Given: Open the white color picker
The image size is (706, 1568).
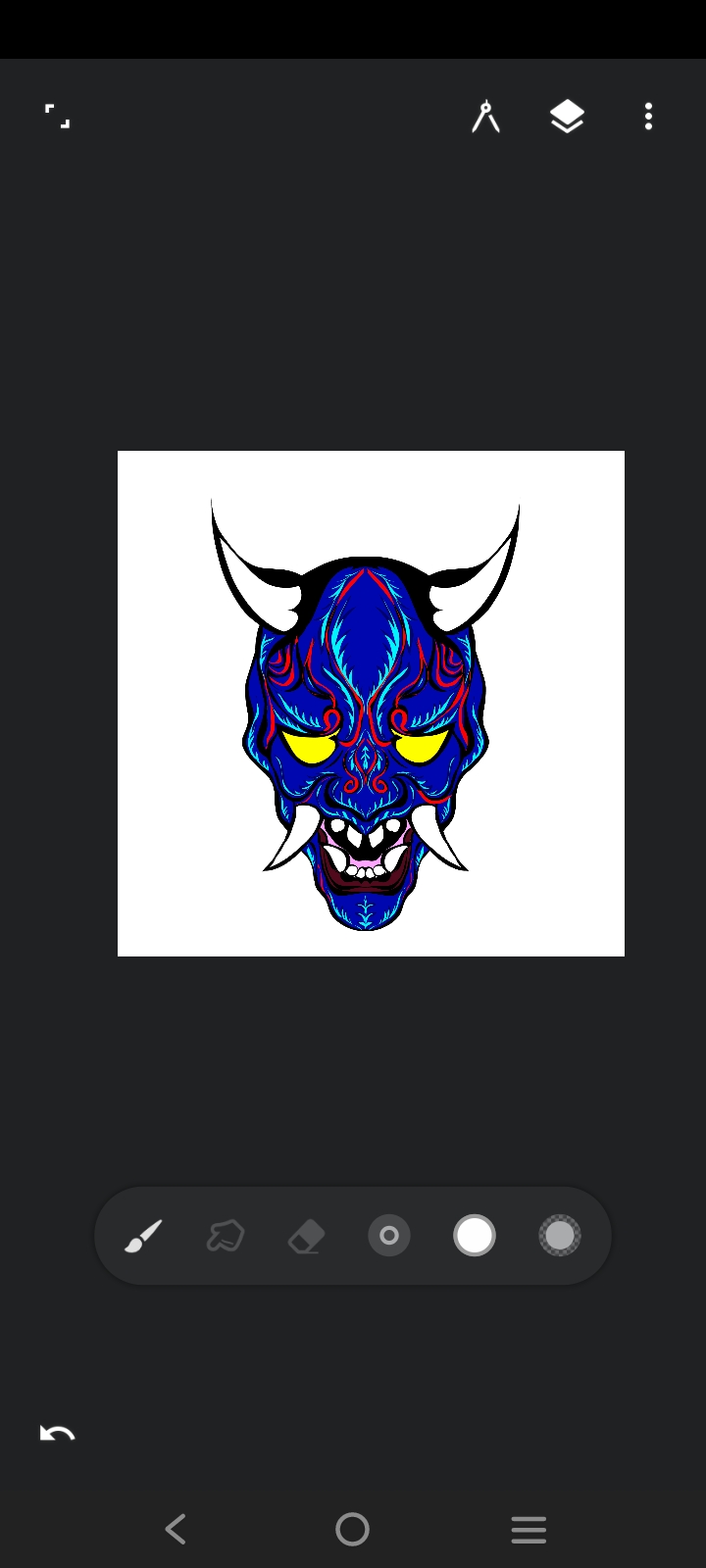Looking at the screenshot, I should tap(475, 1236).
